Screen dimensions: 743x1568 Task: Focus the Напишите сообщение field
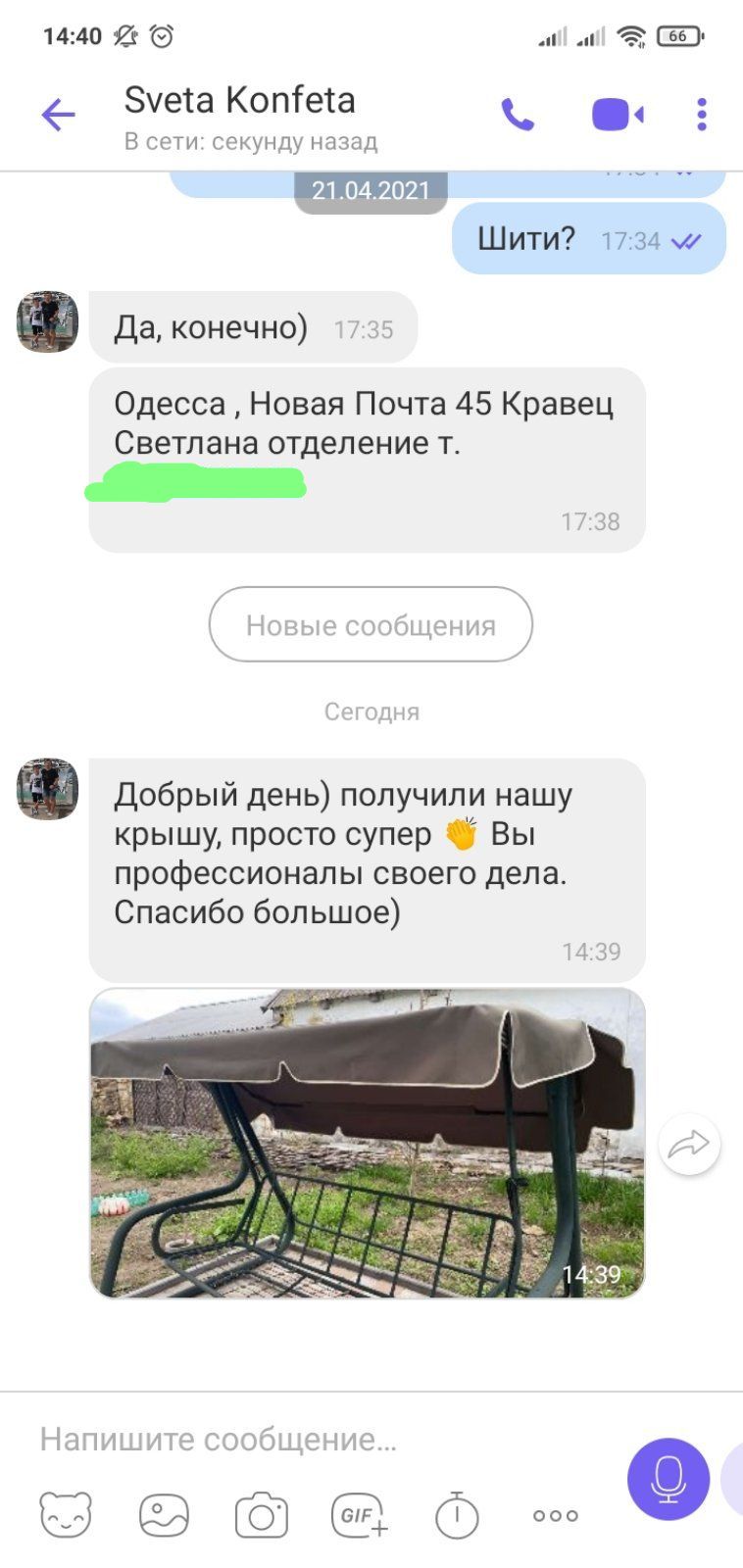pos(314,1439)
